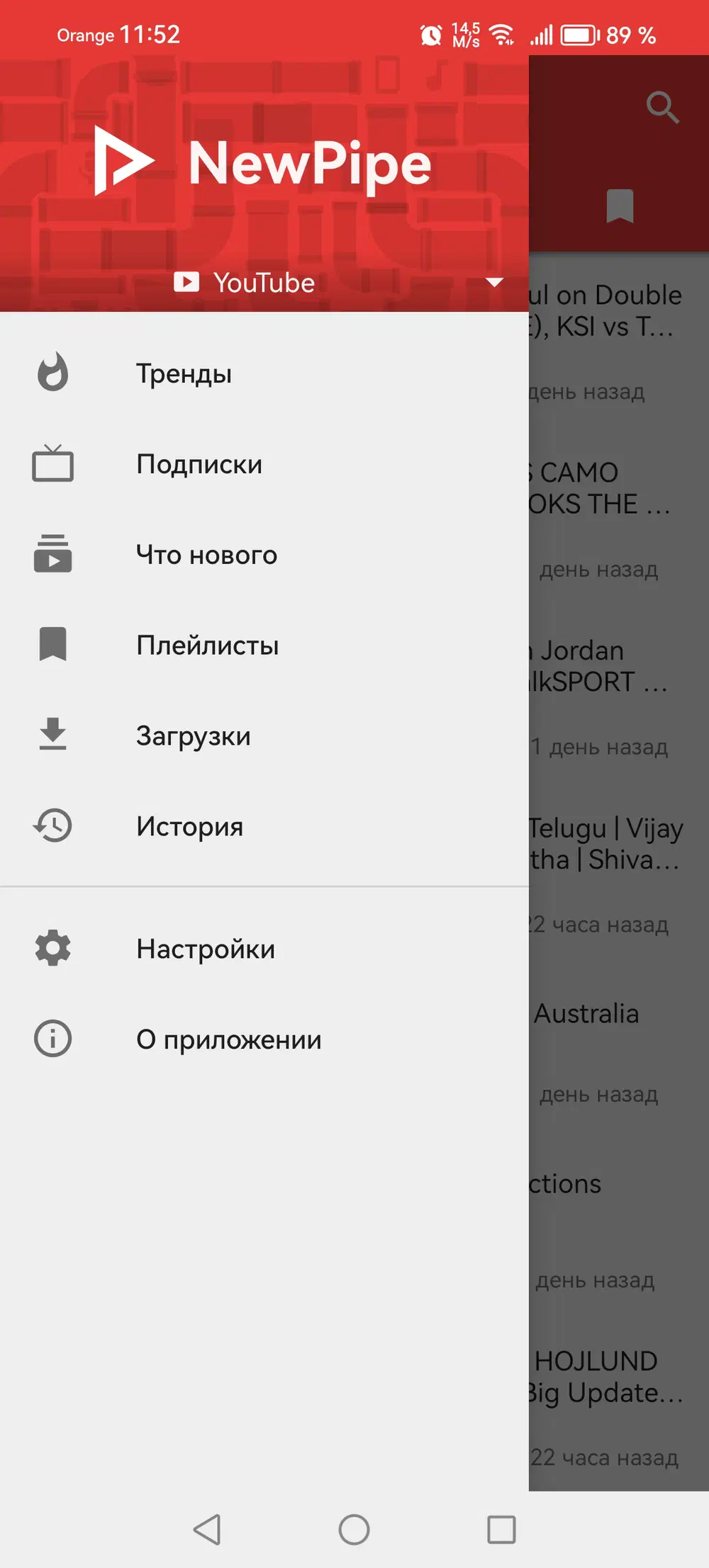This screenshot has width=709, height=1568.
Task: Expand the YouTube service dropdown
Action: tap(493, 283)
